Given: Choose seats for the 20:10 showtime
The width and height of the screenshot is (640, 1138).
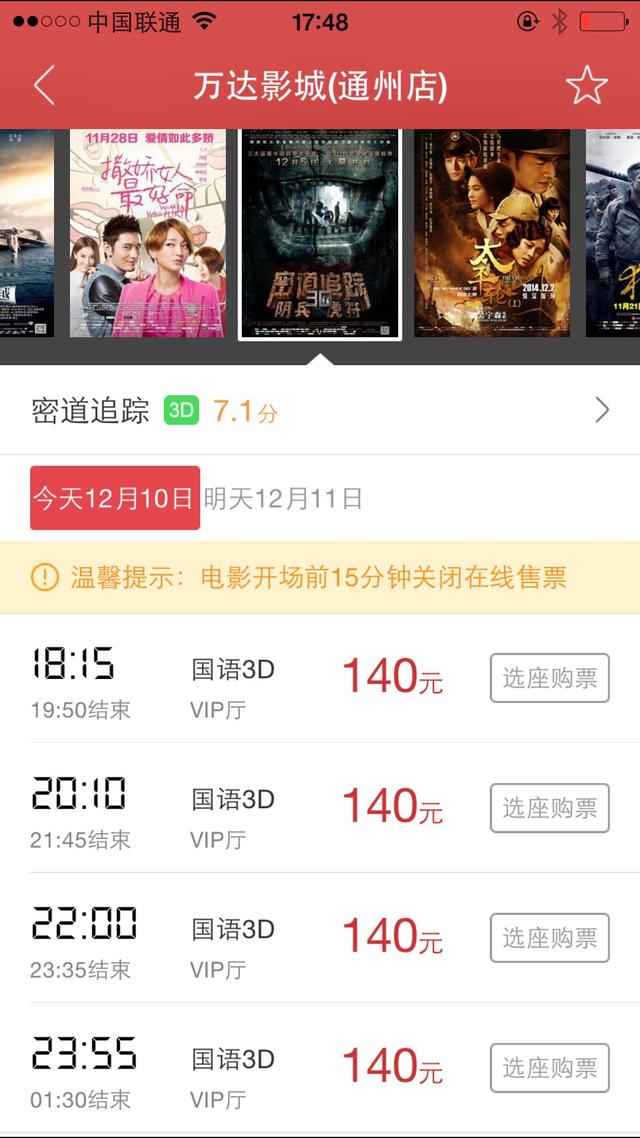Looking at the screenshot, I should 549,808.
